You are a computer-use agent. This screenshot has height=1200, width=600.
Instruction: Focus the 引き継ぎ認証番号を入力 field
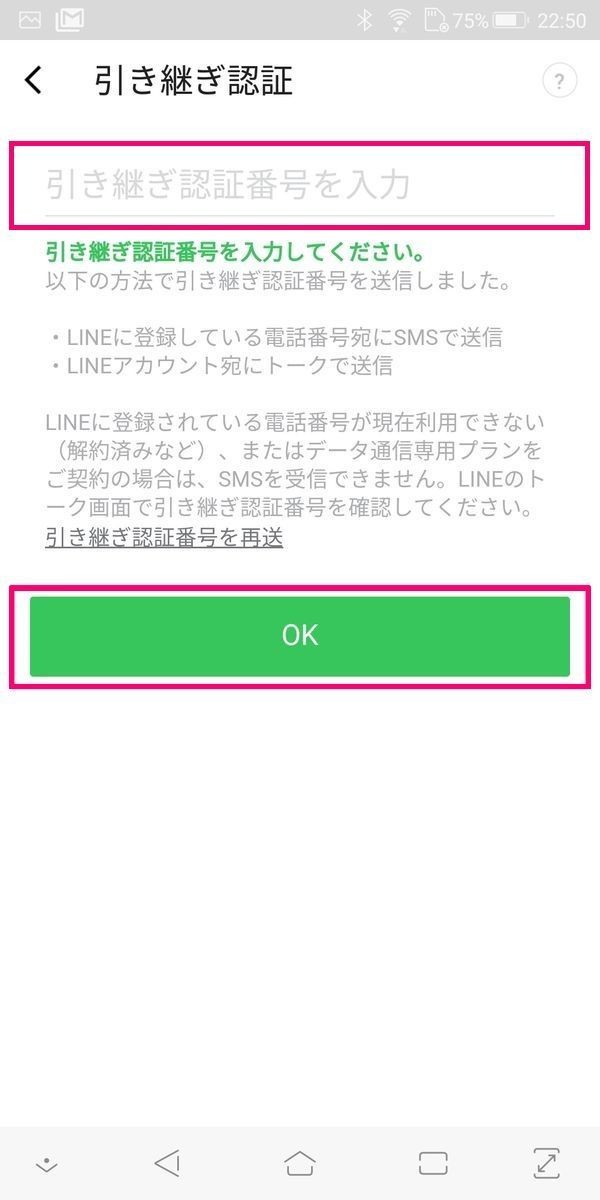tap(299, 186)
